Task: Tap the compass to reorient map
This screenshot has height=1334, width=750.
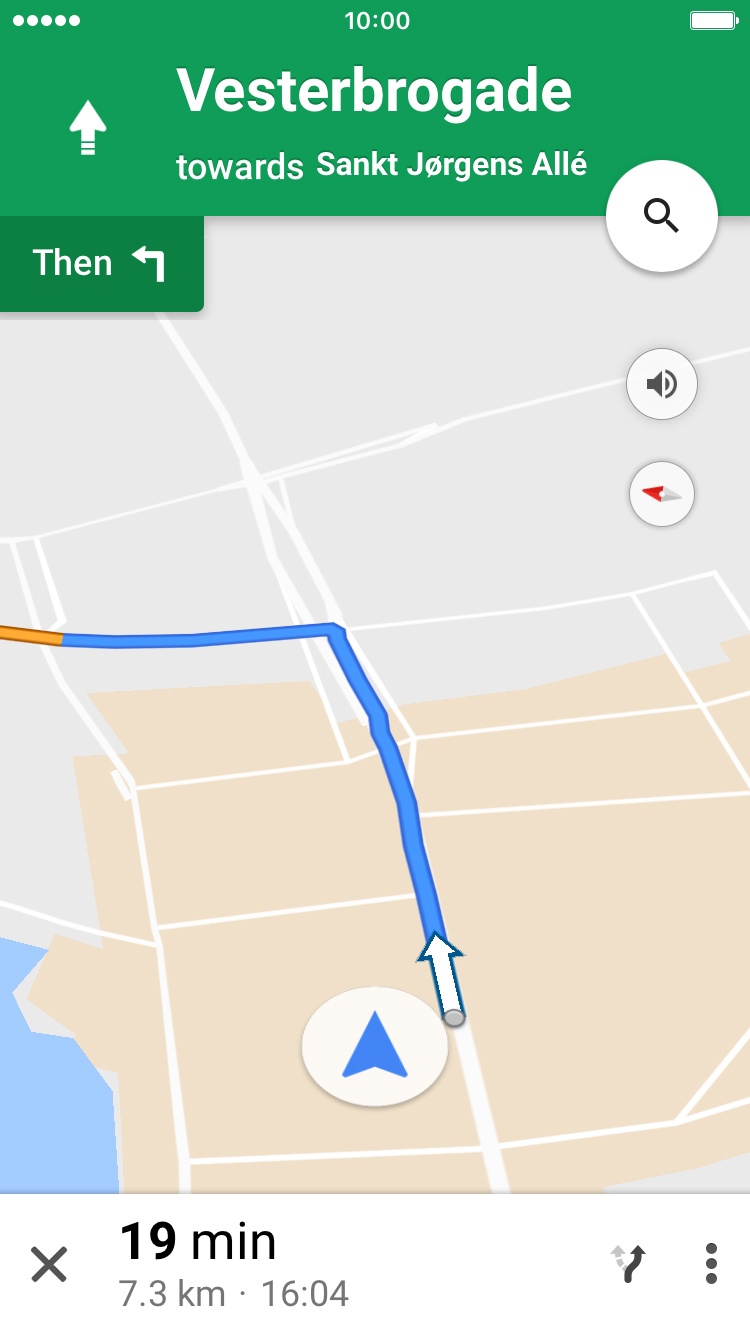Action: point(662,493)
